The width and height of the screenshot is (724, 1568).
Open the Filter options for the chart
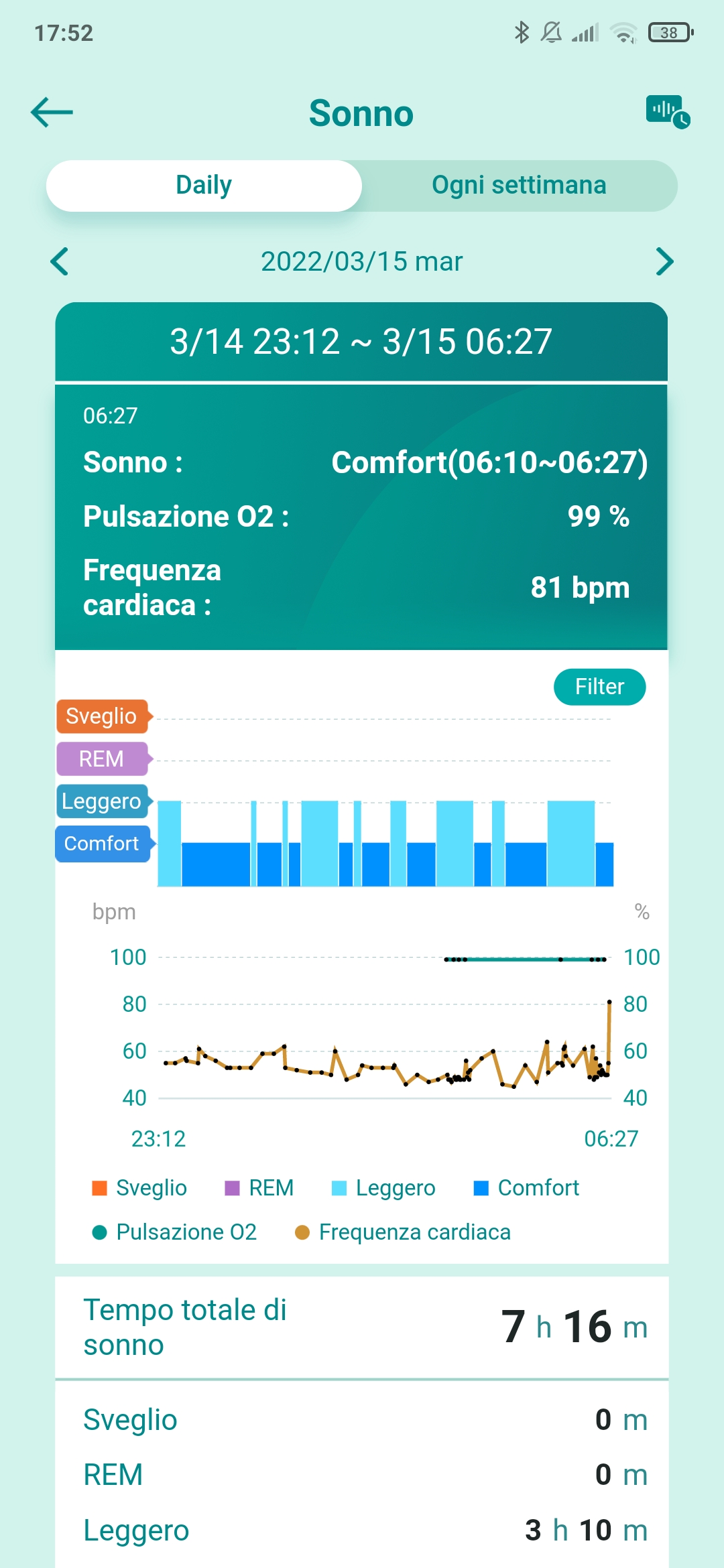coord(599,687)
